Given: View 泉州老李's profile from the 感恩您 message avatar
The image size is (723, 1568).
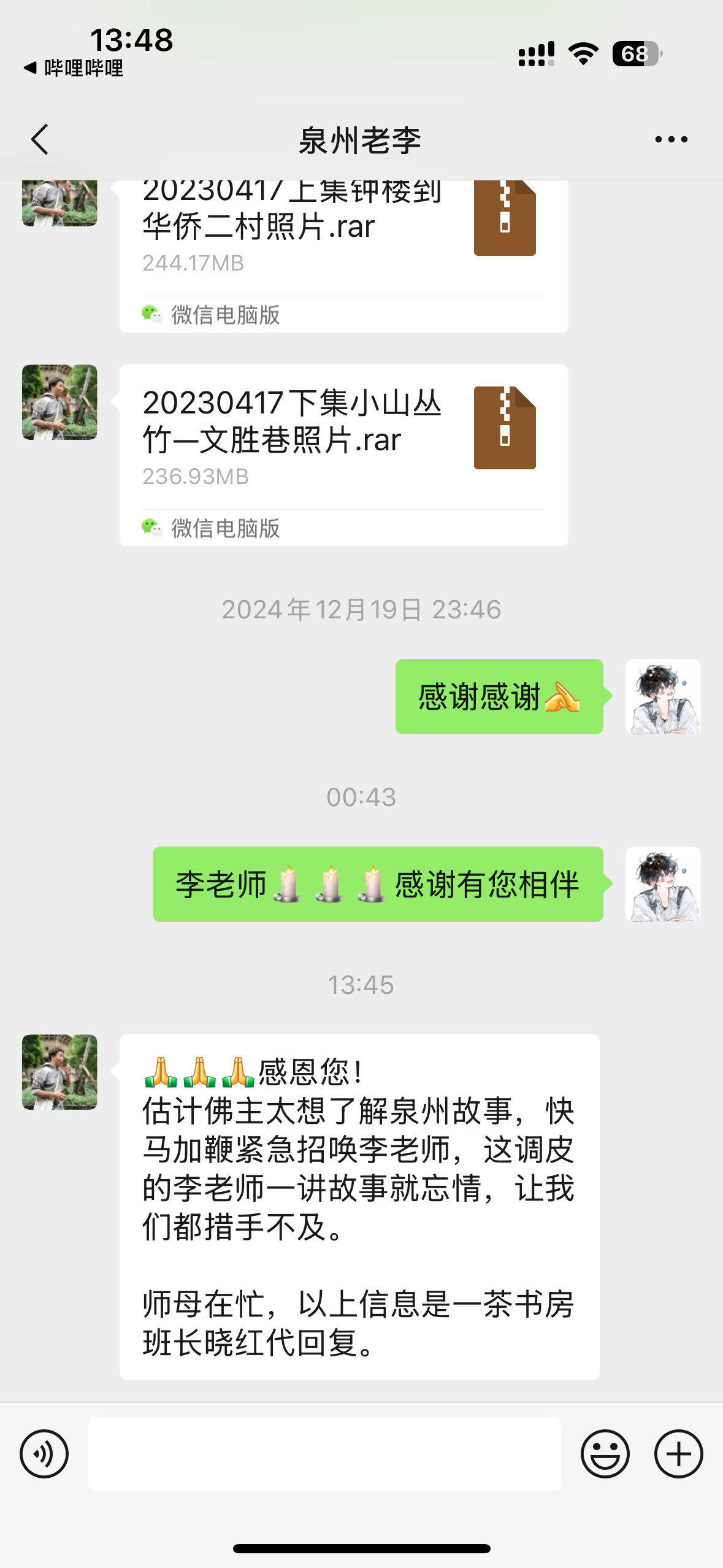Looking at the screenshot, I should (x=59, y=1072).
